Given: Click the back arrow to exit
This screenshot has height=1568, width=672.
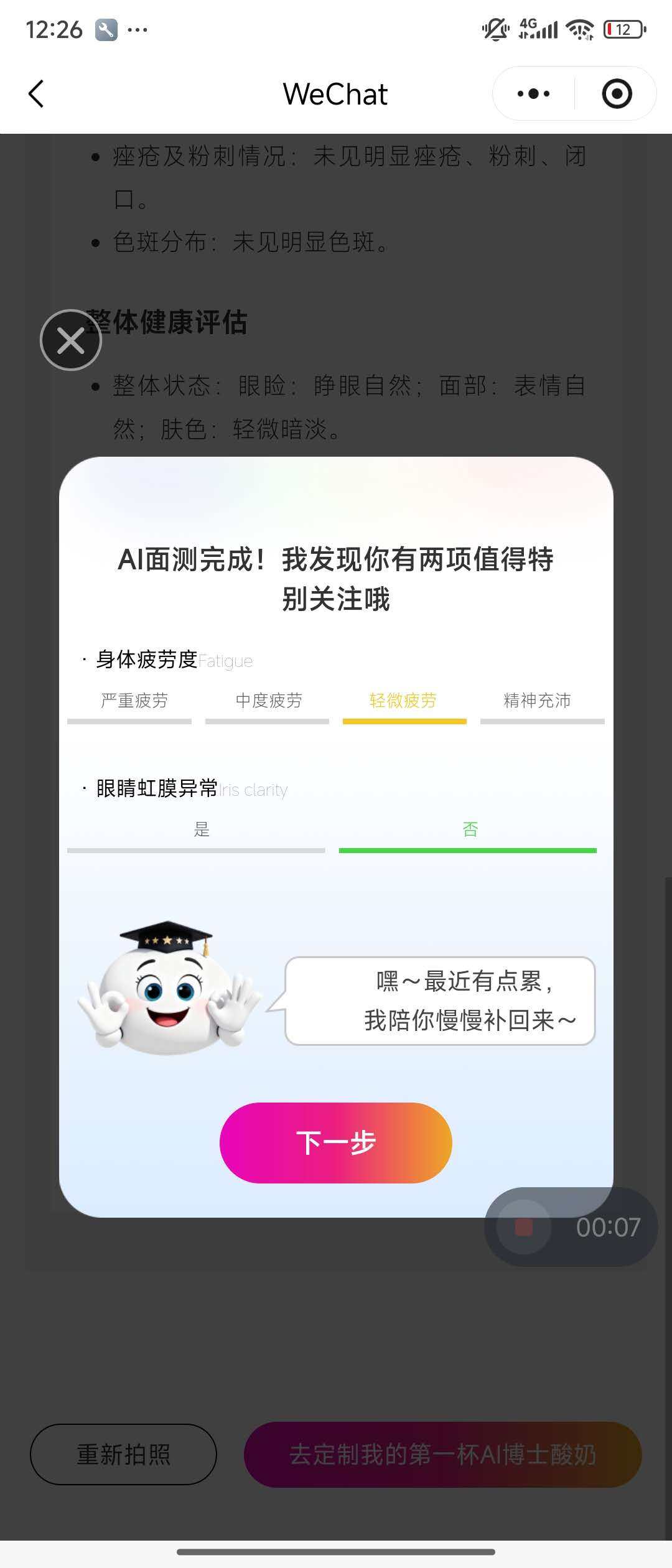Looking at the screenshot, I should coord(35,94).
